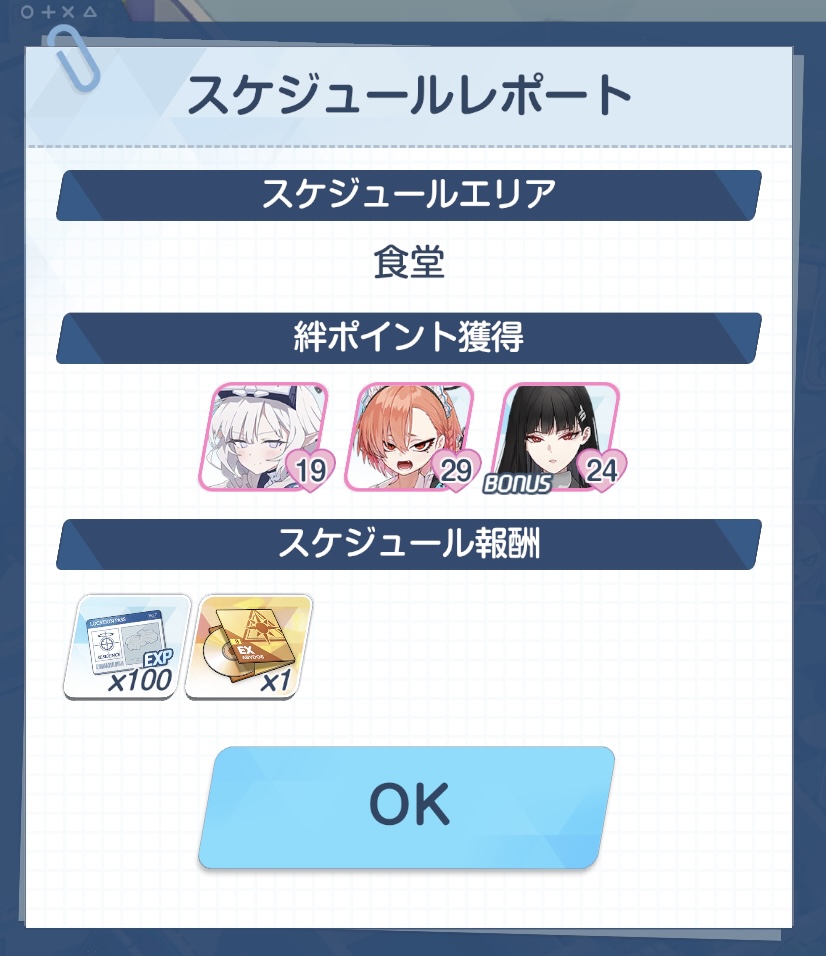Tap the EXP x100 reward item

point(126,646)
